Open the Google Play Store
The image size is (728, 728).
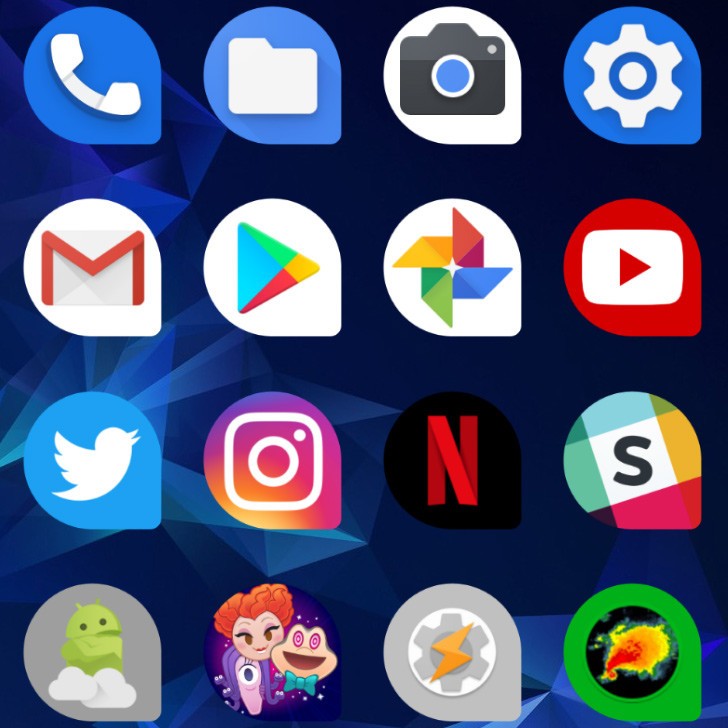point(272,267)
